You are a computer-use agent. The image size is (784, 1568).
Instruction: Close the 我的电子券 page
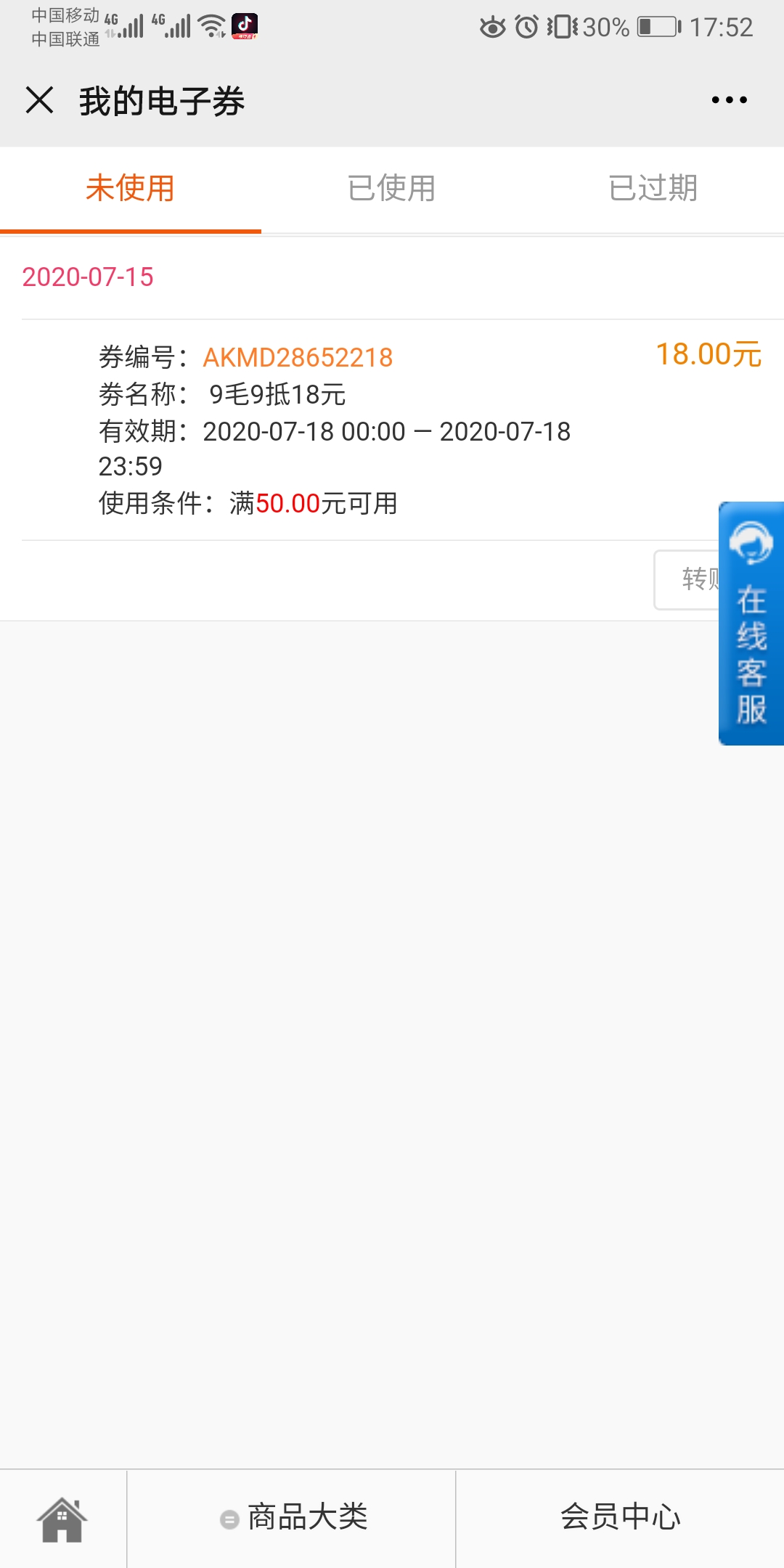point(40,100)
